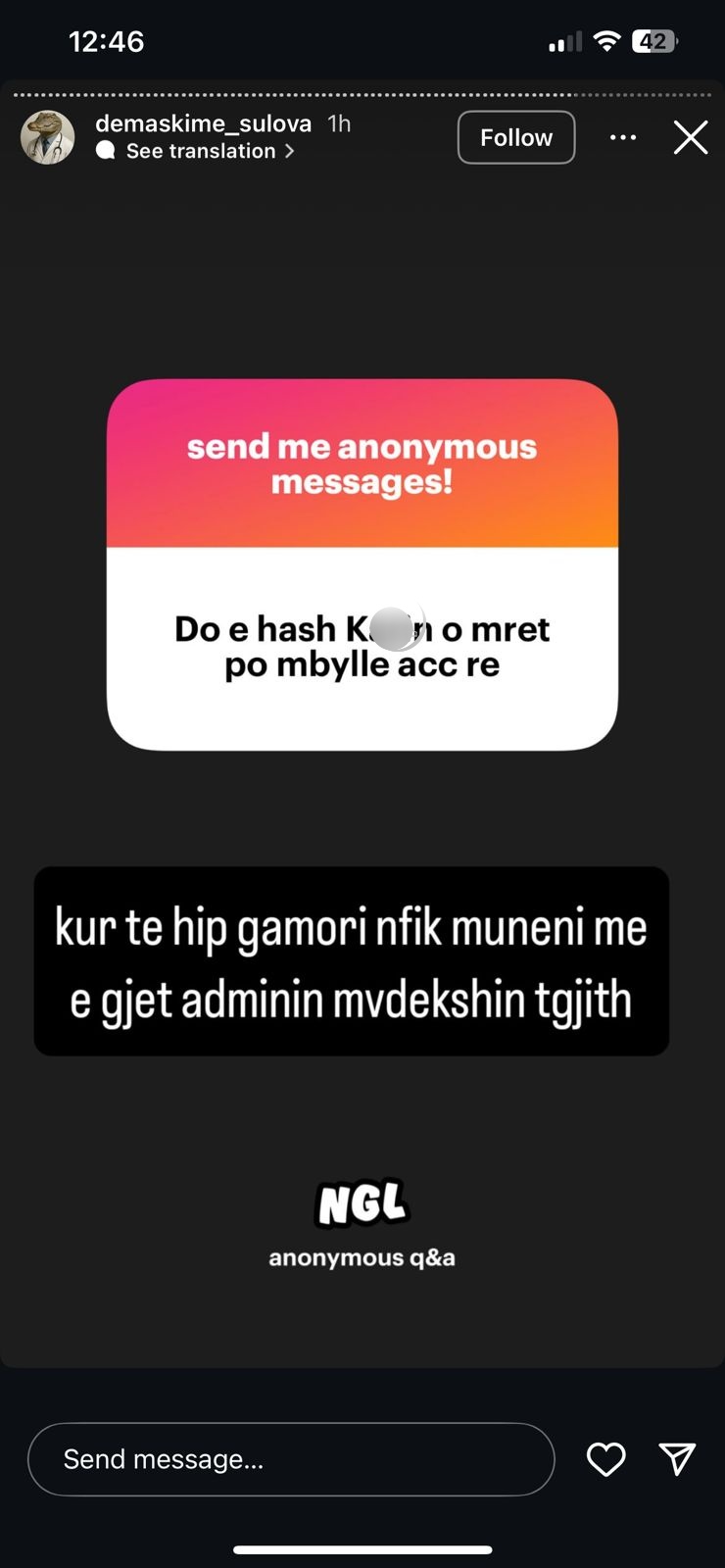Like this story with the heart
This screenshot has height=1568, width=725.
pos(605,1459)
